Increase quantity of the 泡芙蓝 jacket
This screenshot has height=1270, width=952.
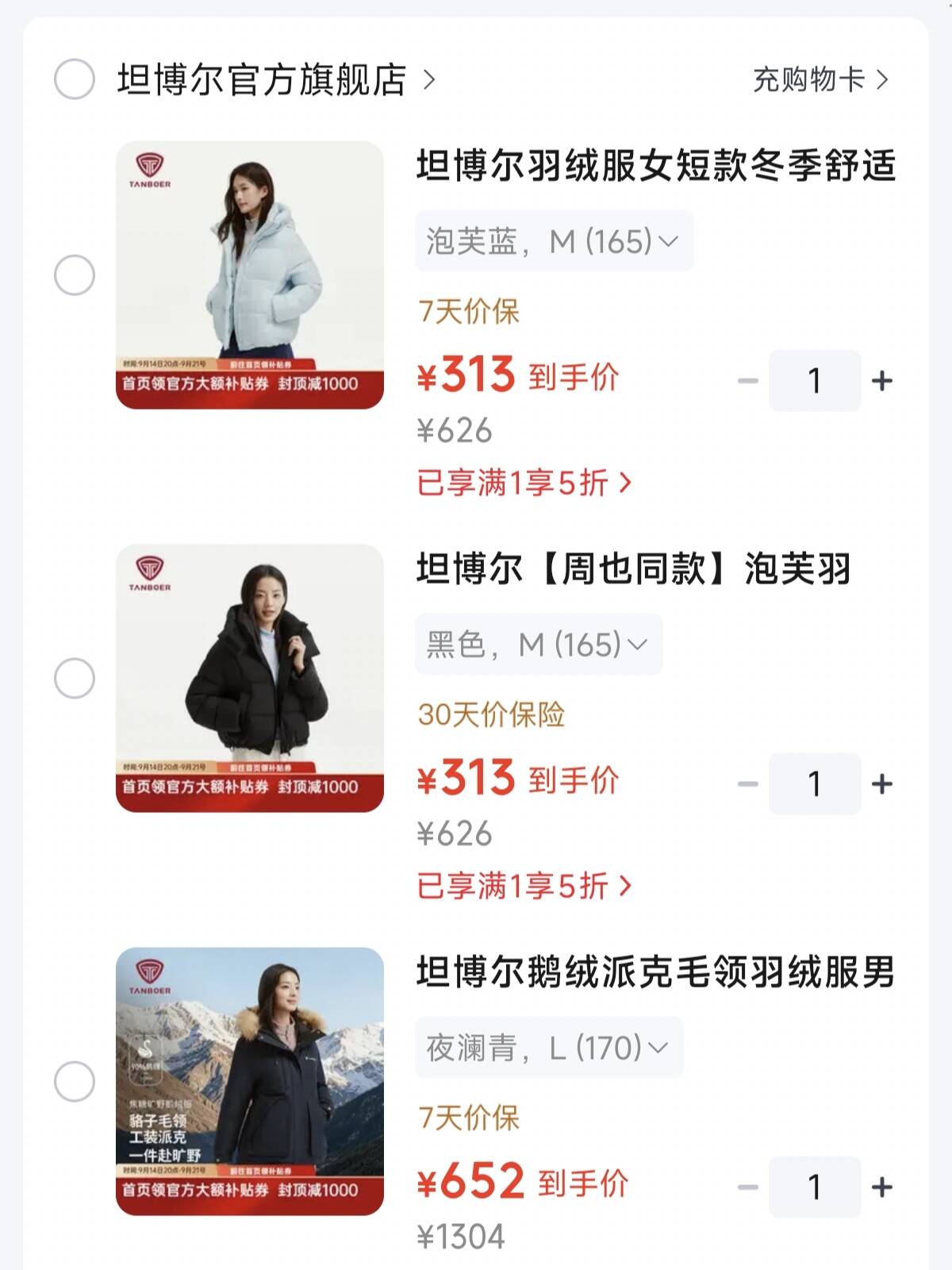(882, 381)
